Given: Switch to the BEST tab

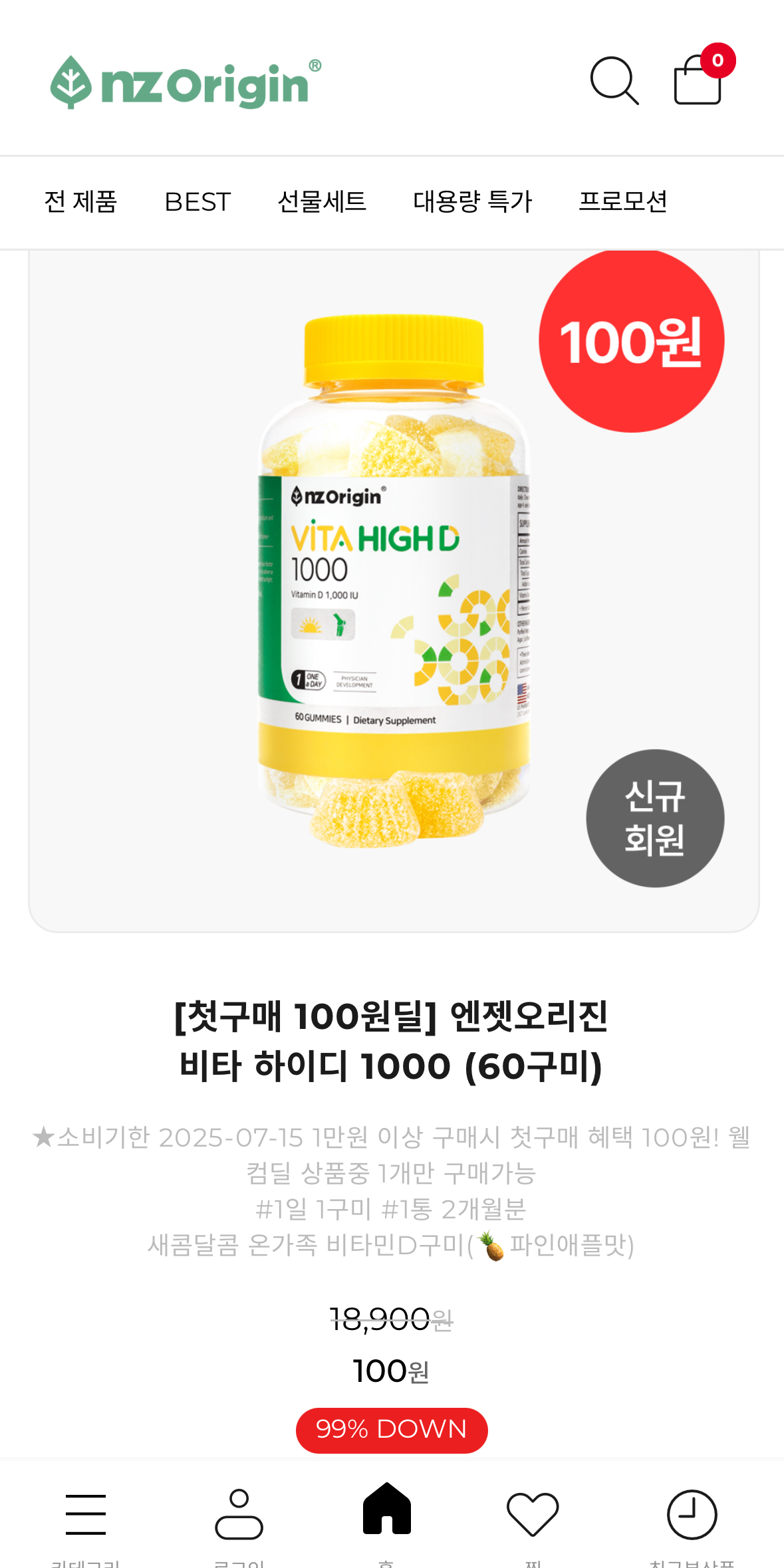Looking at the screenshot, I should (197, 202).
